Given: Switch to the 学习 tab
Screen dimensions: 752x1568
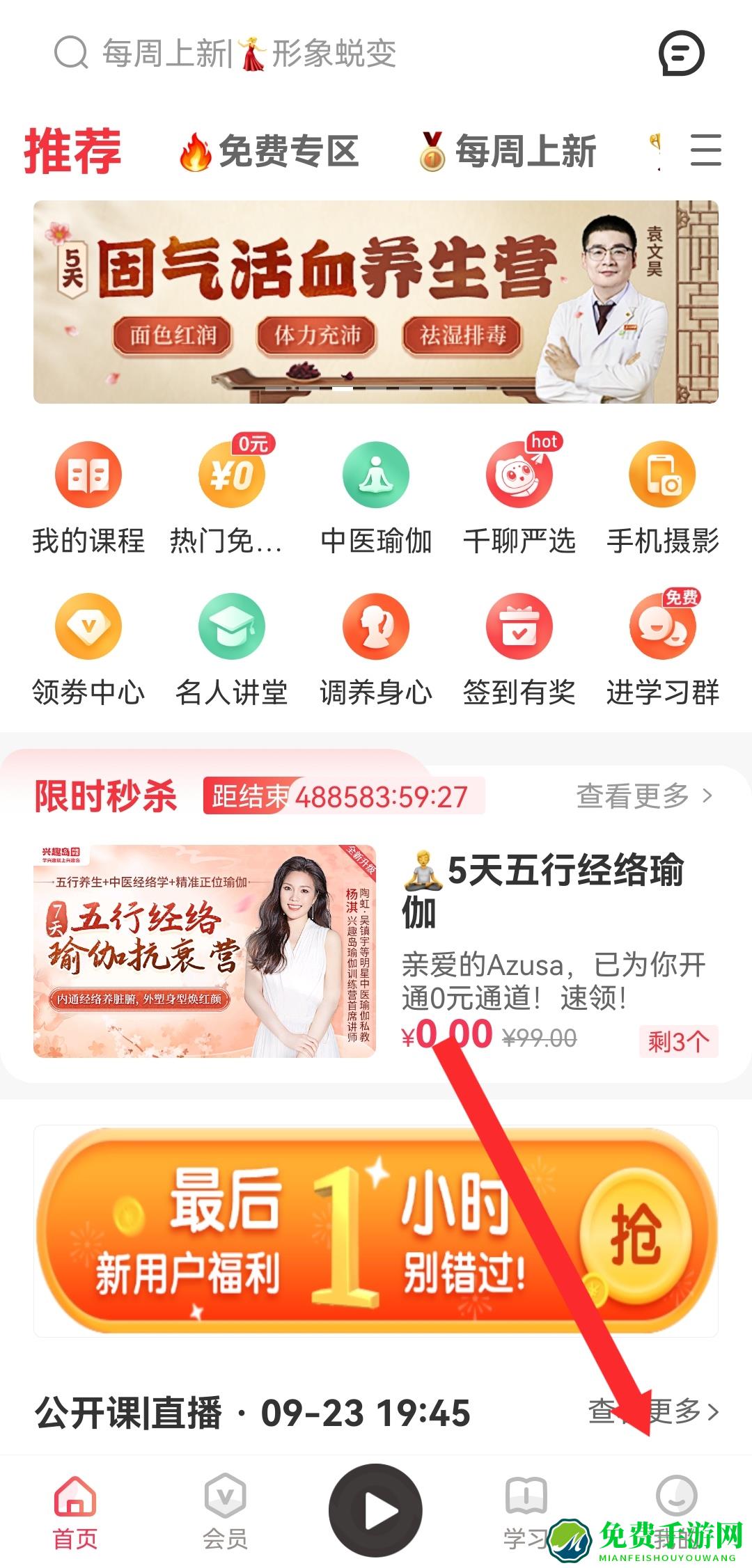Looking at the screenshot, I should 526,1510.
